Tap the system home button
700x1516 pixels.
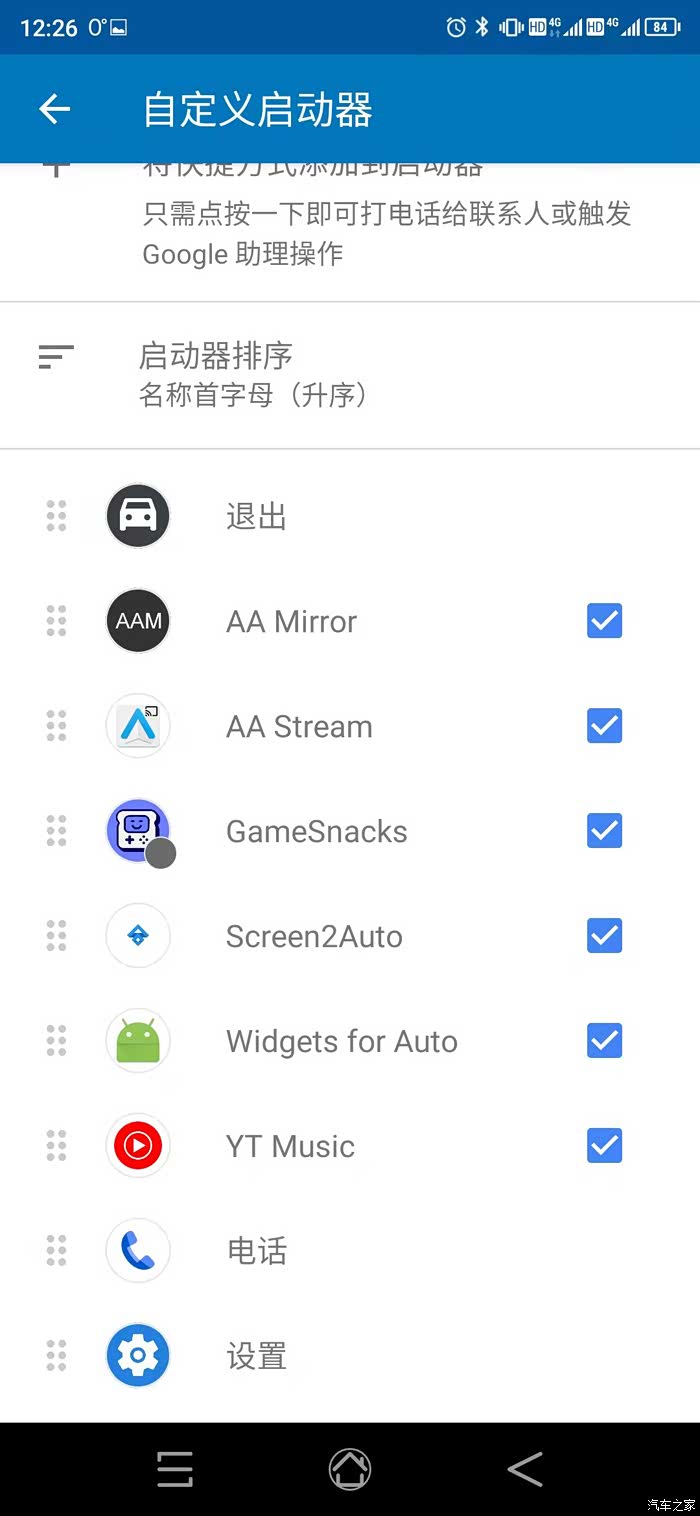[x=350, y=1469]
